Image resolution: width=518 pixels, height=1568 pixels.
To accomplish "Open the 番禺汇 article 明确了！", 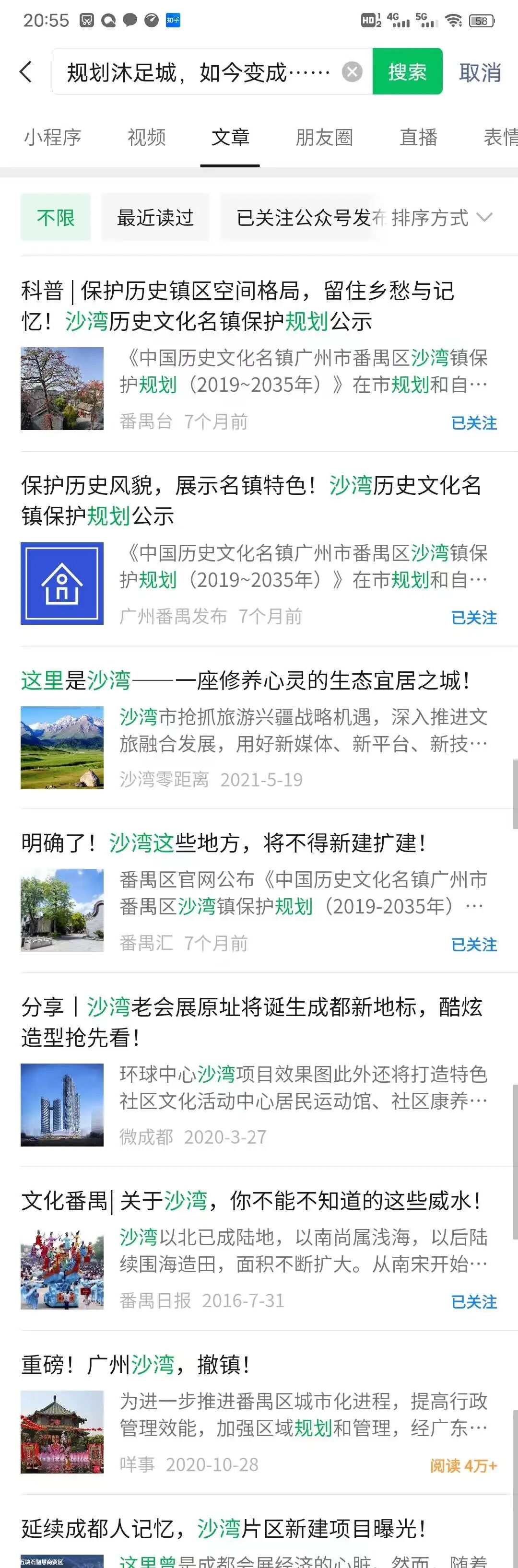I will (223, 843).
